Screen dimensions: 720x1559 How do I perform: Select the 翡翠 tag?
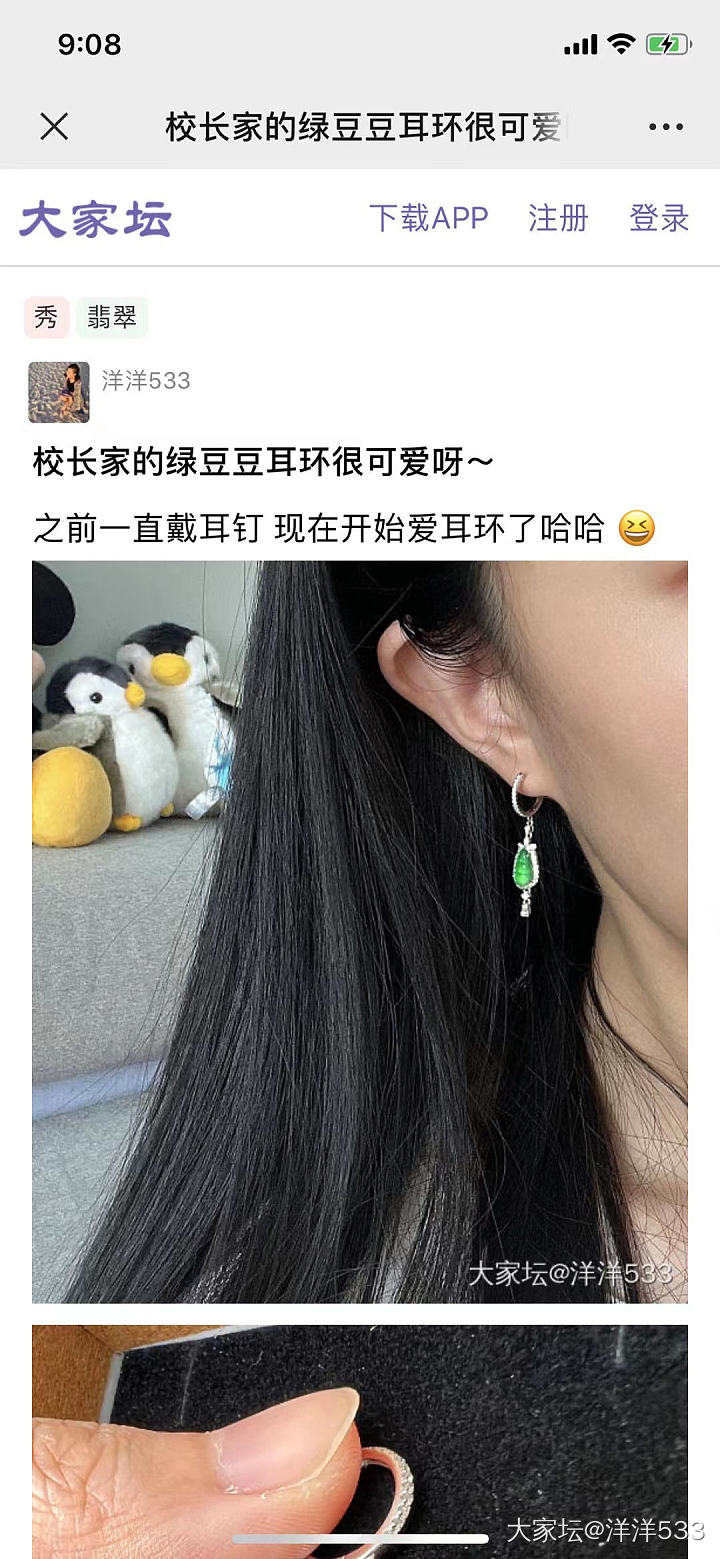pos(112,318)
